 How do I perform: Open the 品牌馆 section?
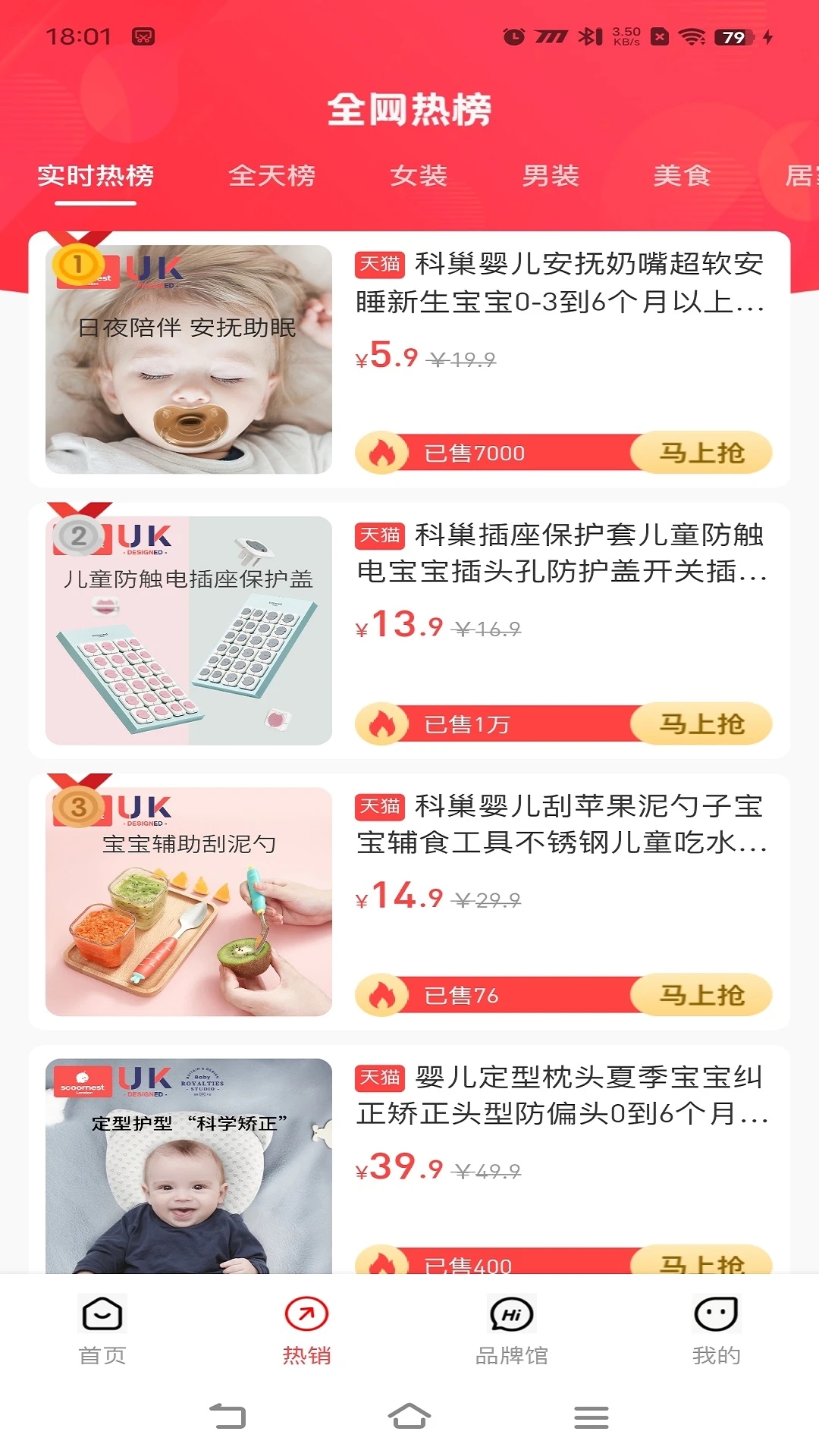[512, 1329]
